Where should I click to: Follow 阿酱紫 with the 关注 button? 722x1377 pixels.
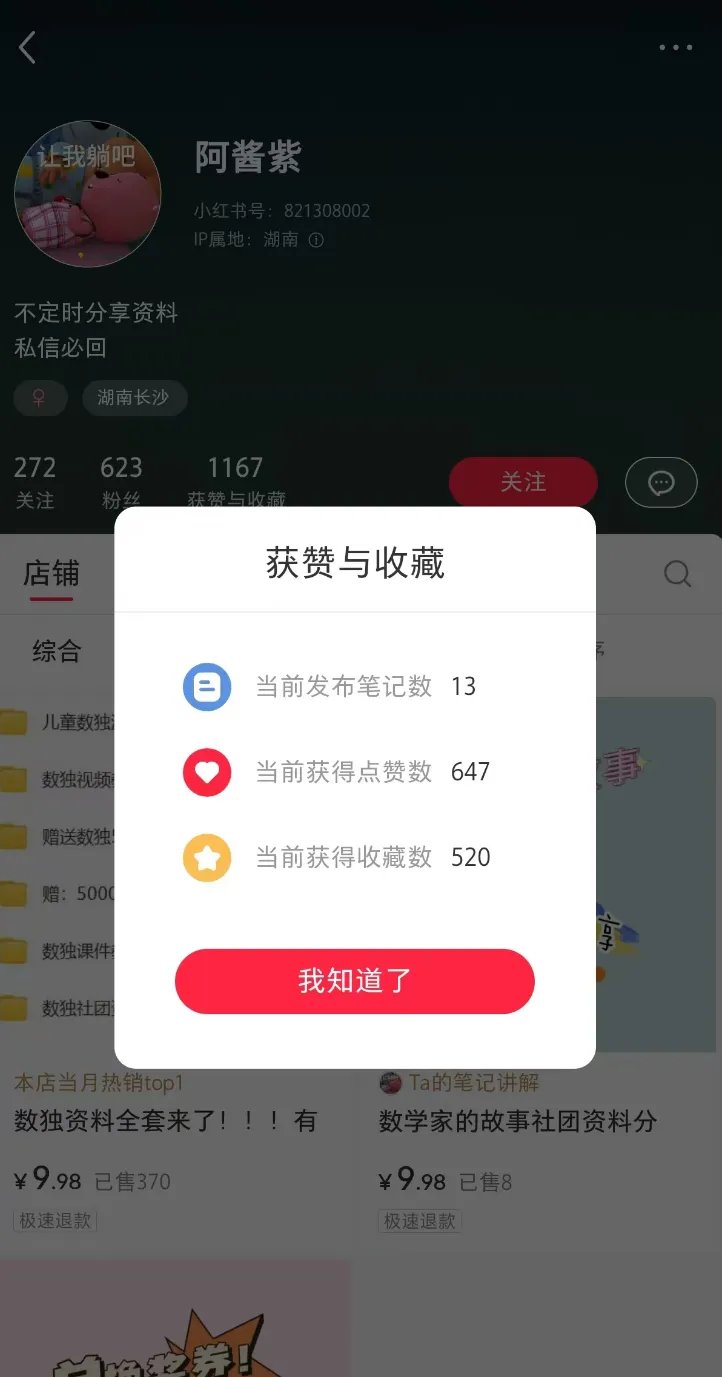click(523, 482)
